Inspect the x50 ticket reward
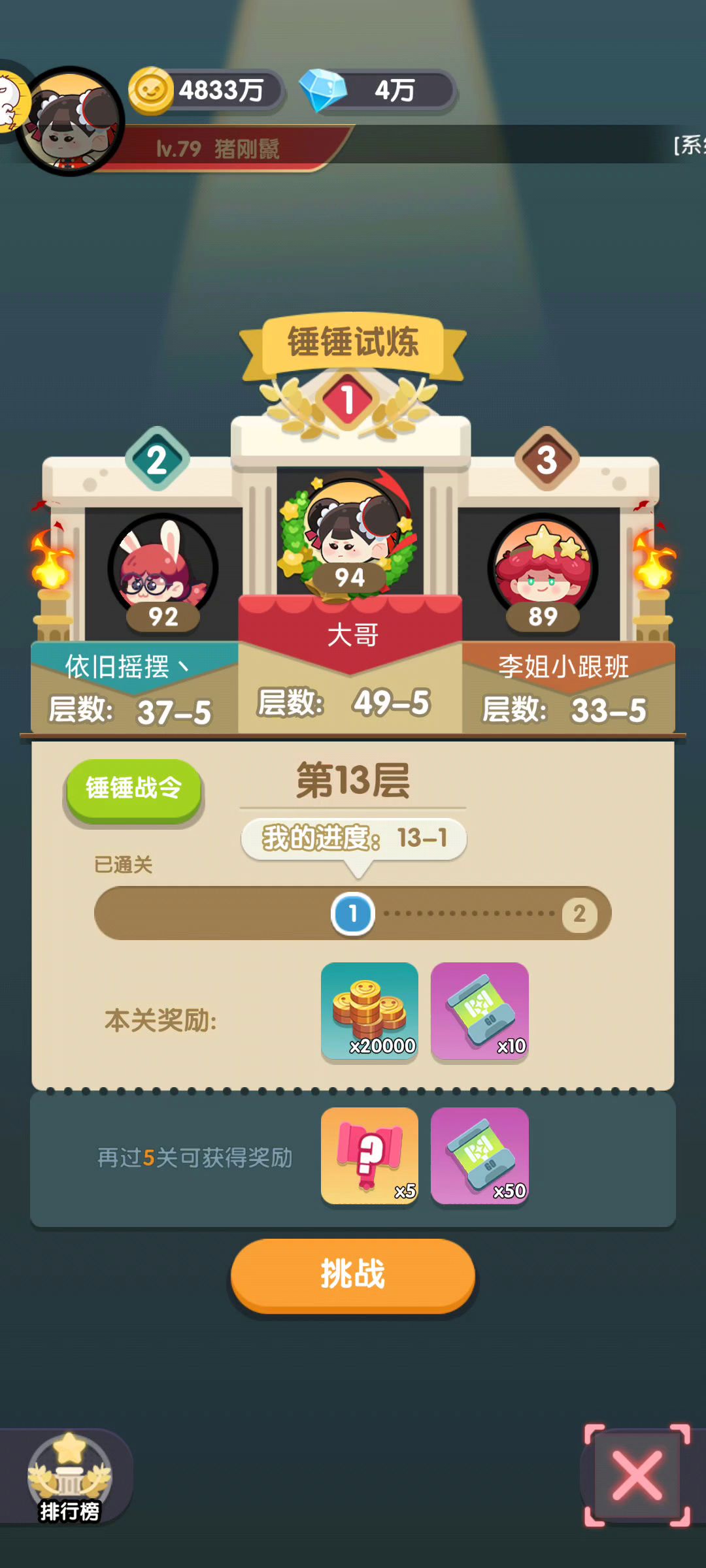Screen dimensions: 706x1568 [x=479, y=1155]
